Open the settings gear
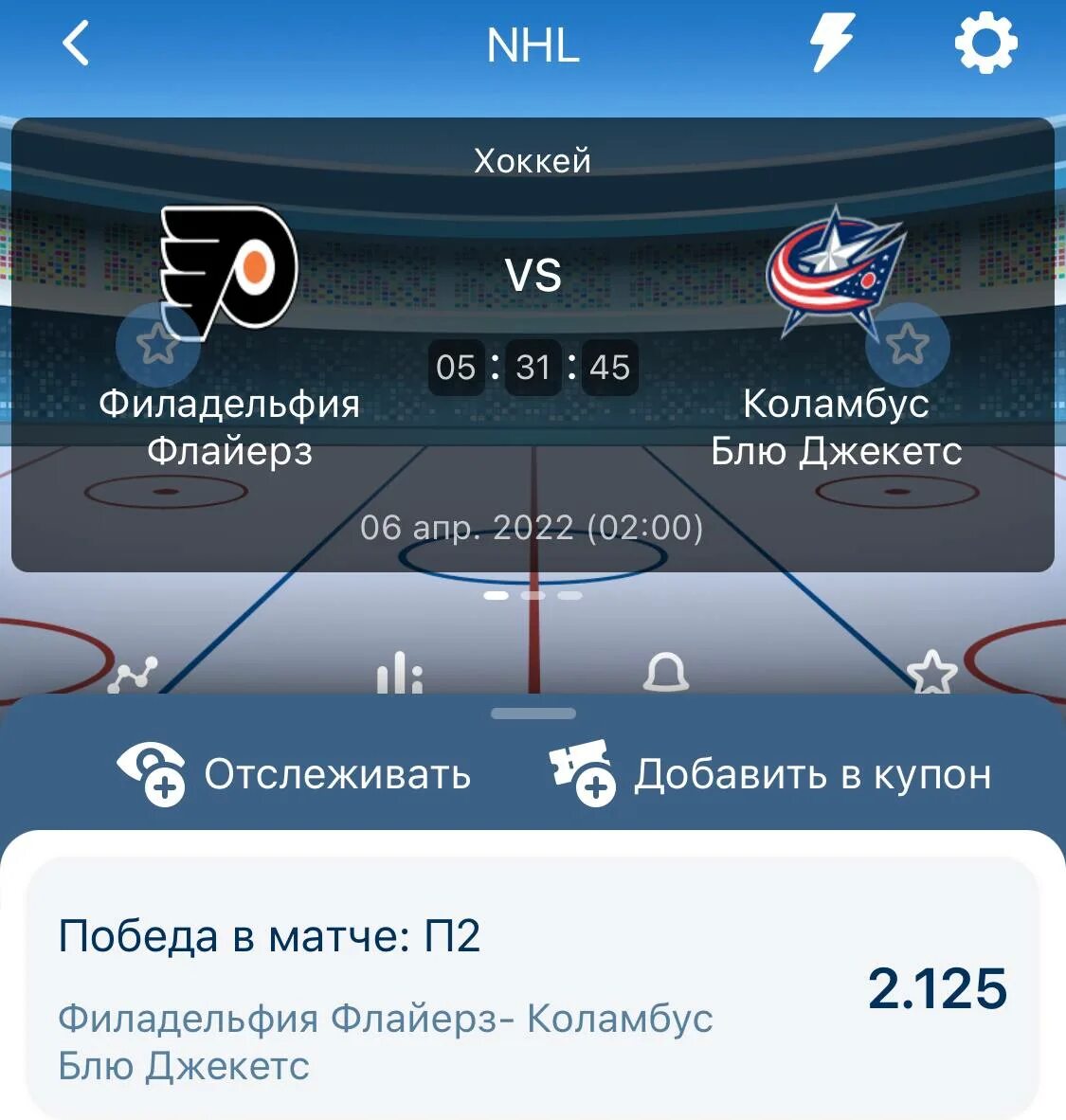Screen dimensions: 1066x1120 click(x=985, y=43)
